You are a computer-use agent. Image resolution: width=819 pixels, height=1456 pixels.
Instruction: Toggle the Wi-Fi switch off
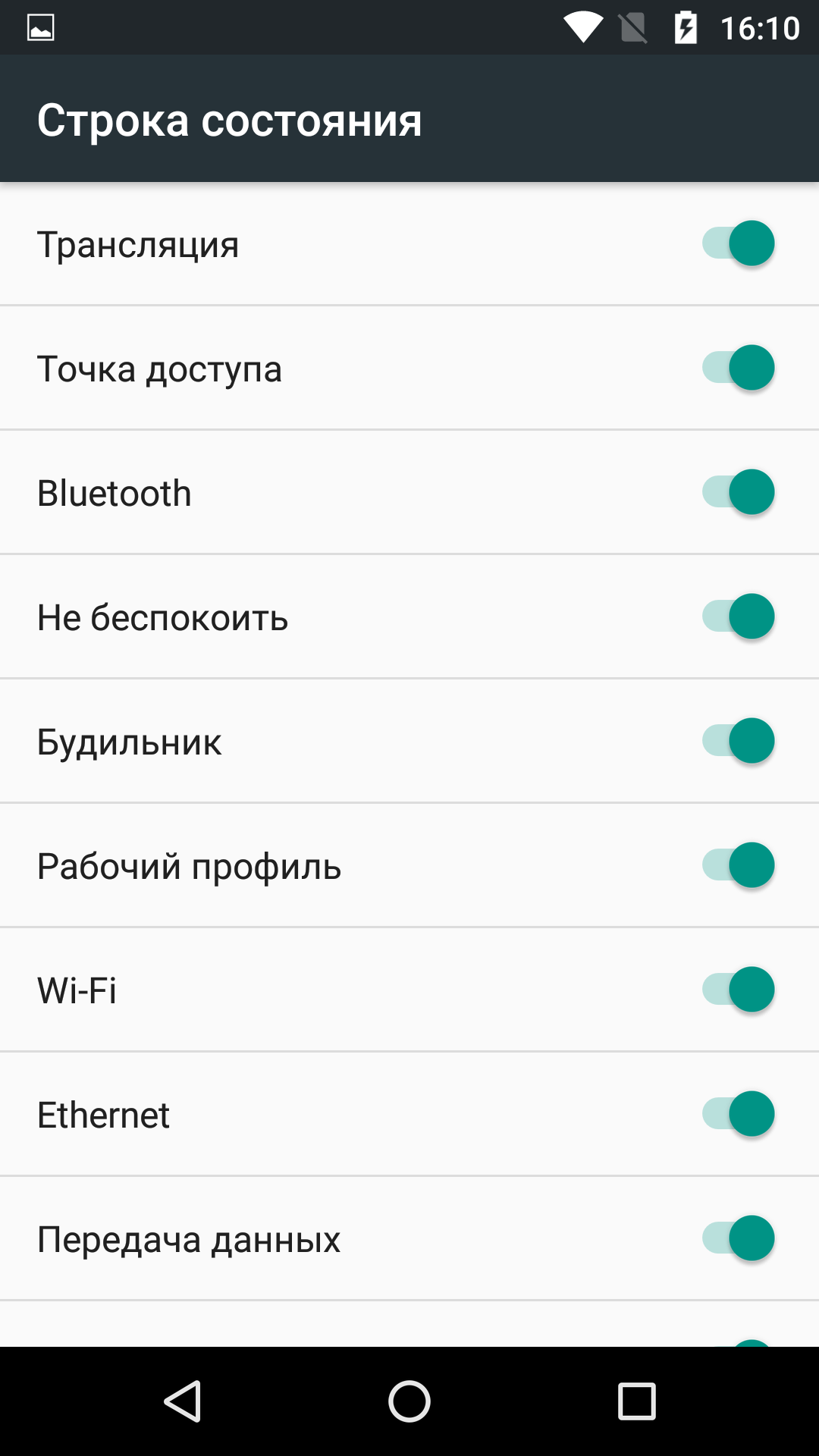[739, 990]
